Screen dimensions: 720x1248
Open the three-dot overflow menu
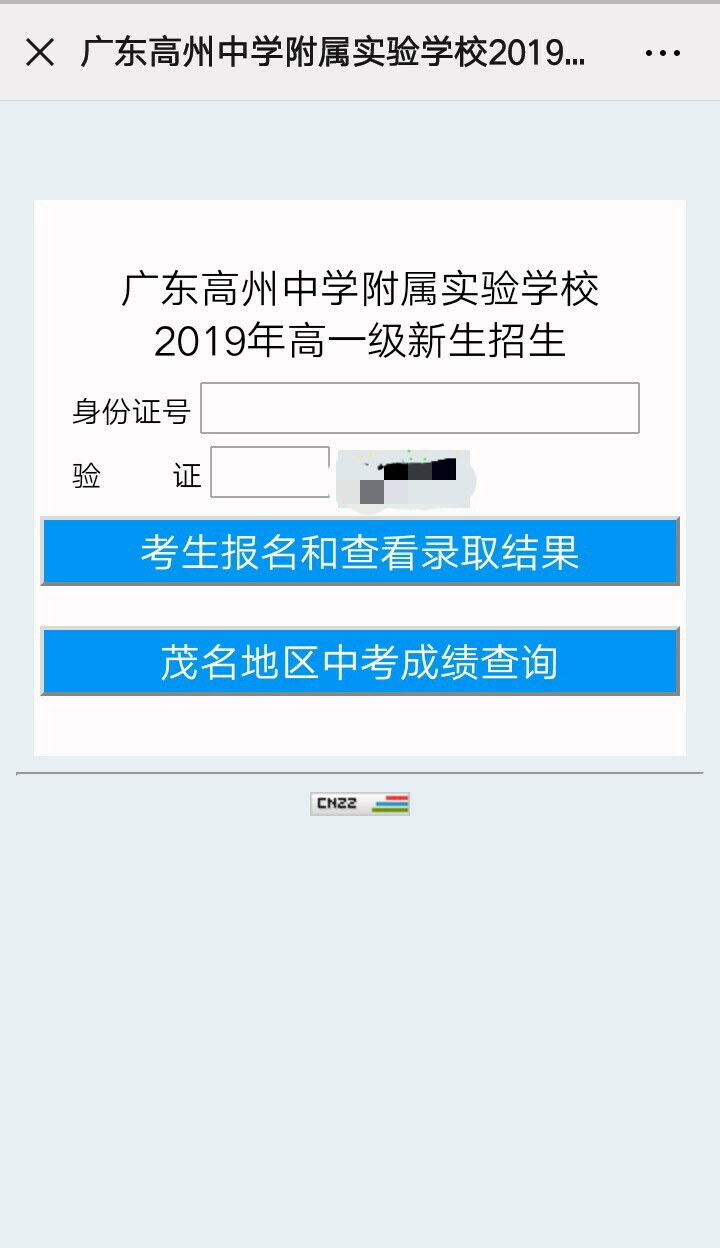pyautogui.click(x=662, y=53)
